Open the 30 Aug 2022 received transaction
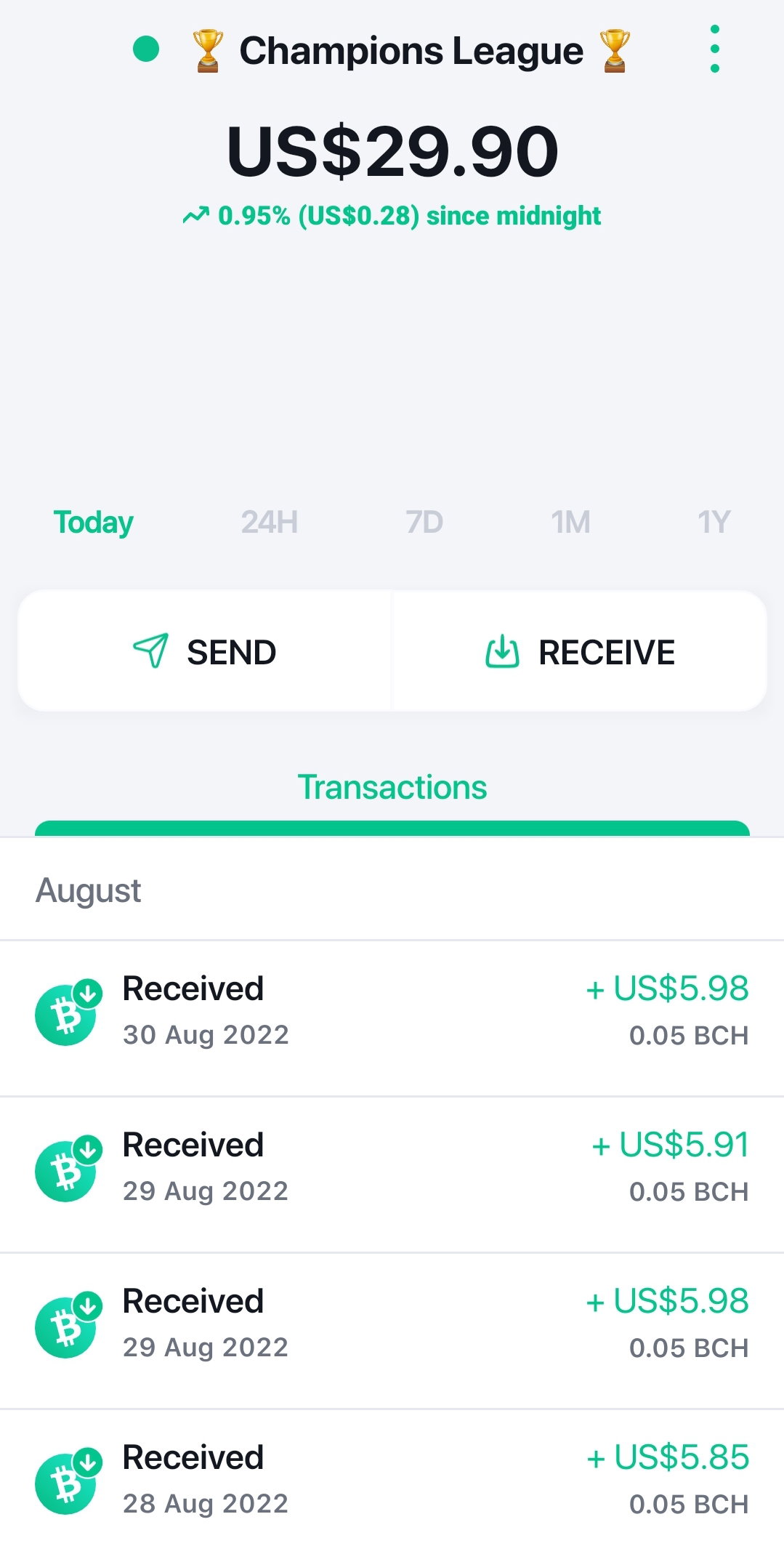 tap(392, 1018)
